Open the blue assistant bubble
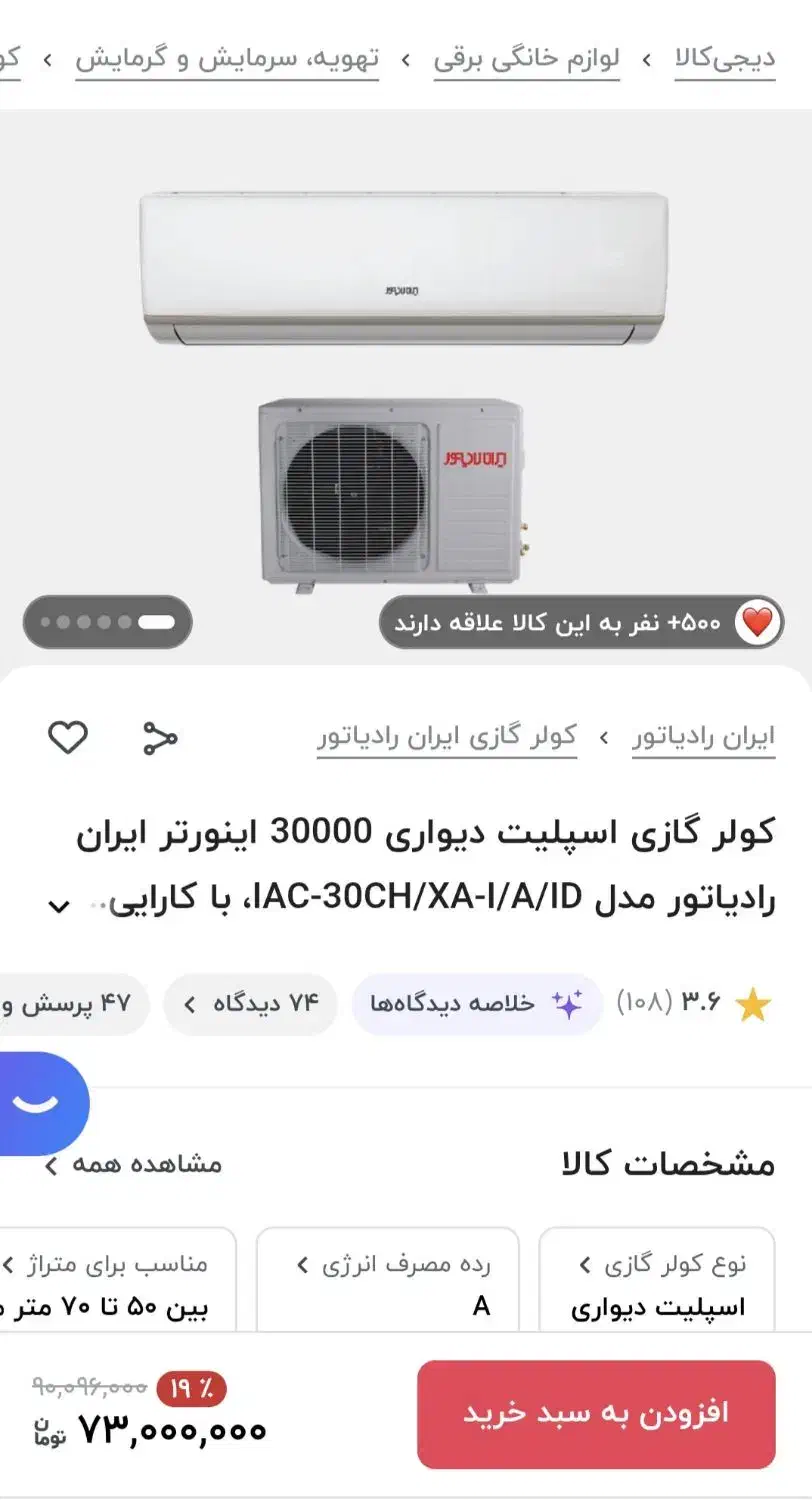The width and height of the screenshot is (812, 1500). (40, 1103)
